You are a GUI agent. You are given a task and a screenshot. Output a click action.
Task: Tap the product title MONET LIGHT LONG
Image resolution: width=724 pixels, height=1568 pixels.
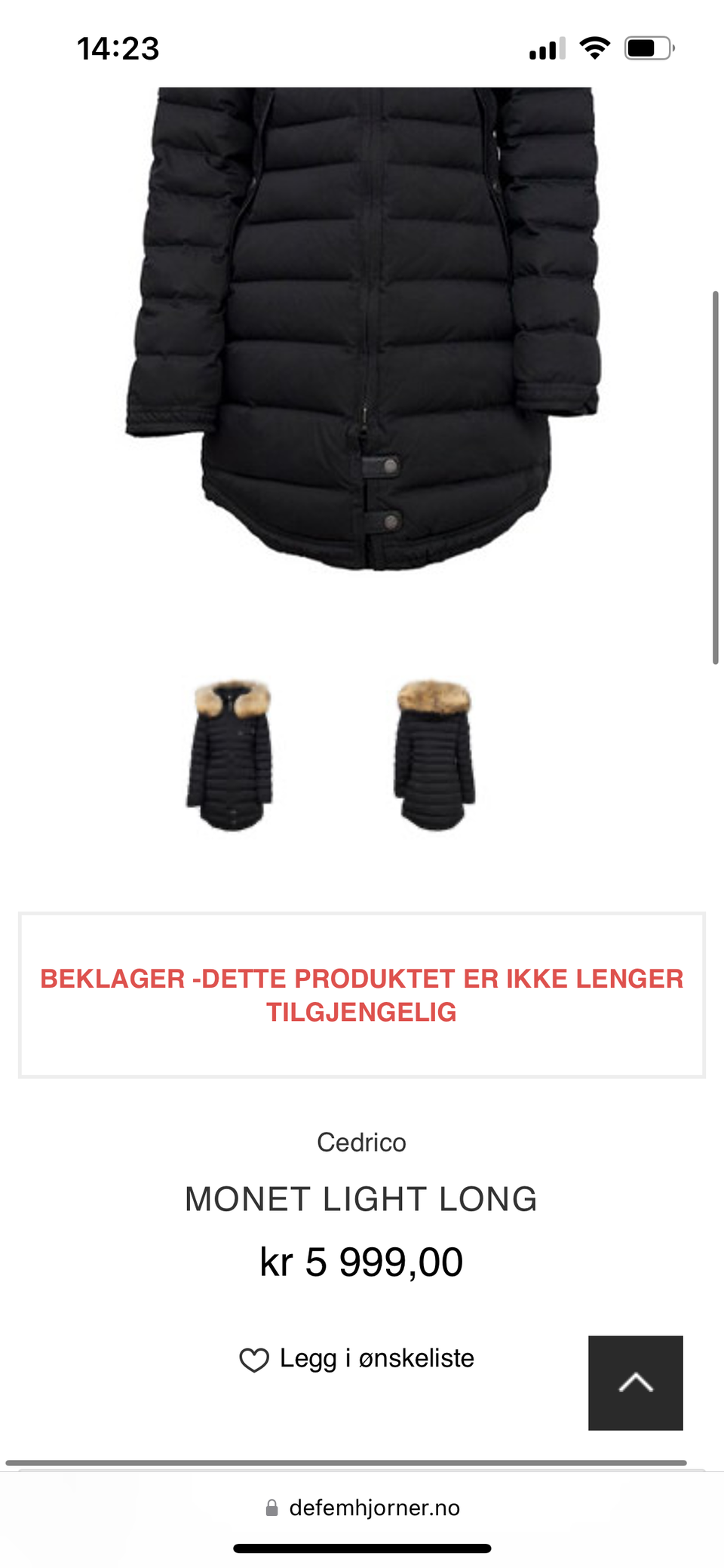pyautogui.click(x=362, y=1199)
